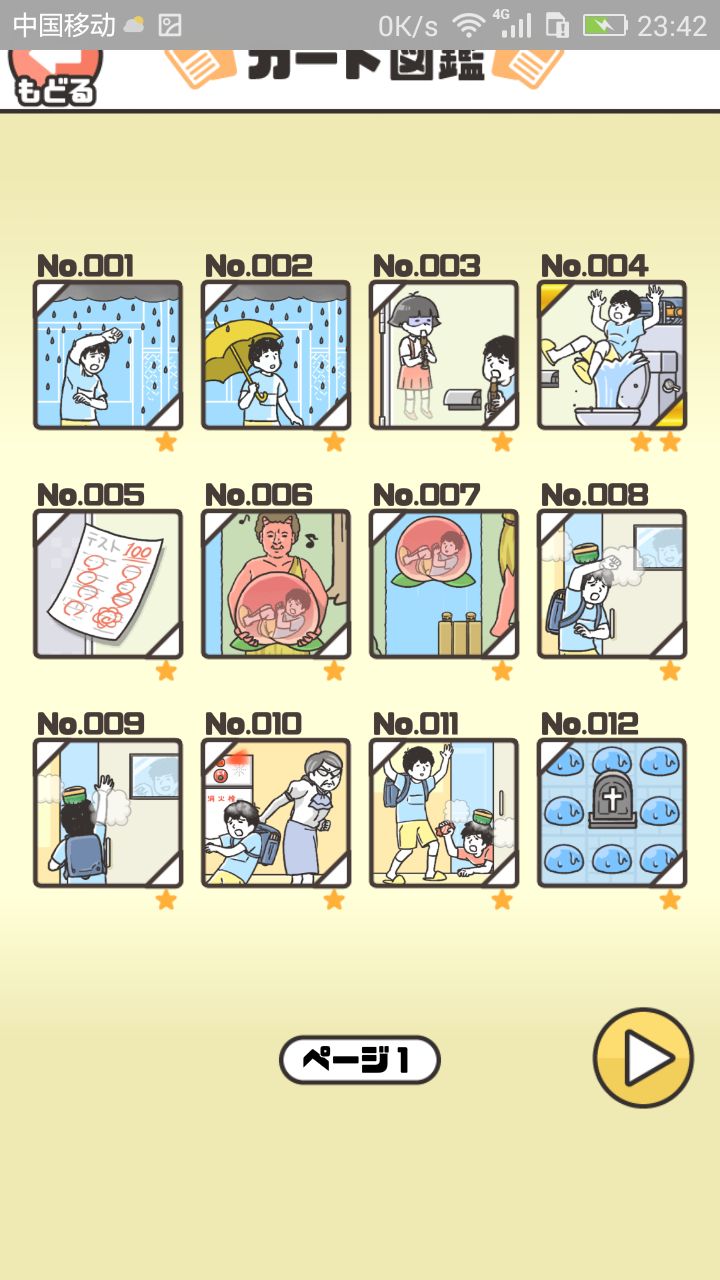
Task: Open the No.012 blue slimes grave card
Action: [x=611, y=810]
